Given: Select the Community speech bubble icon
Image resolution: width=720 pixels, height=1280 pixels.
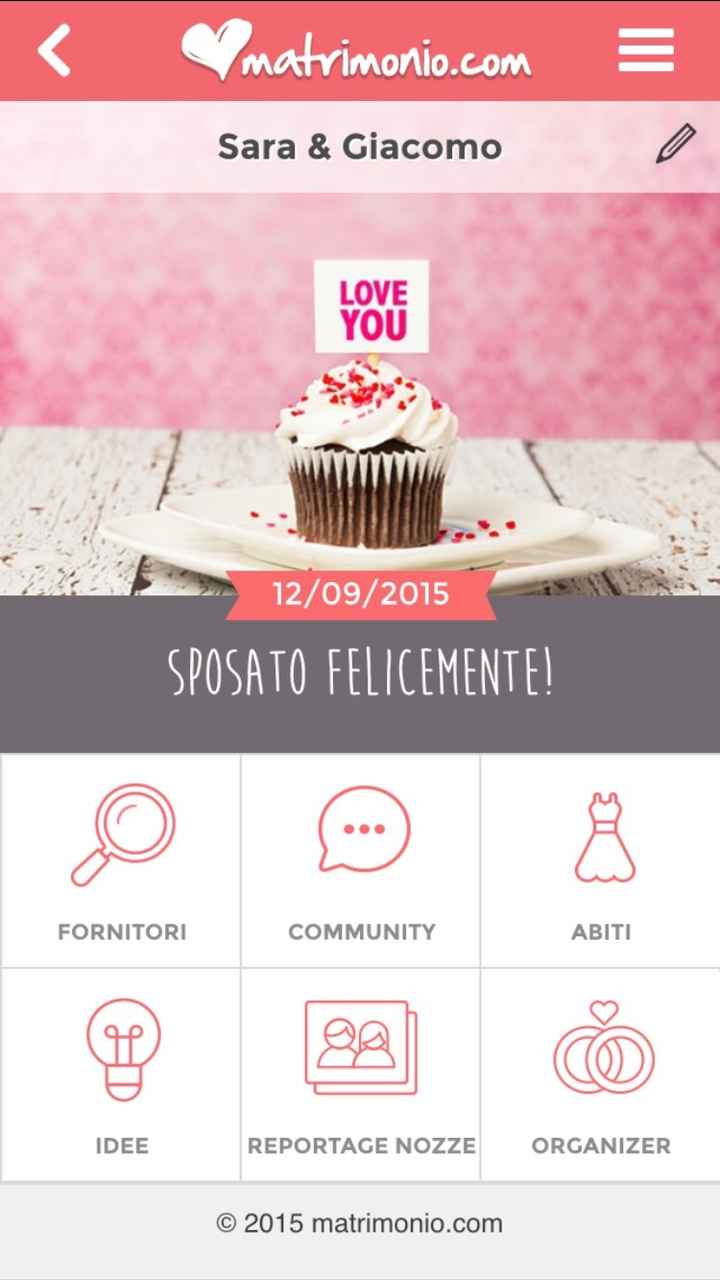Looking at the screenshot, I should point(361,828).
